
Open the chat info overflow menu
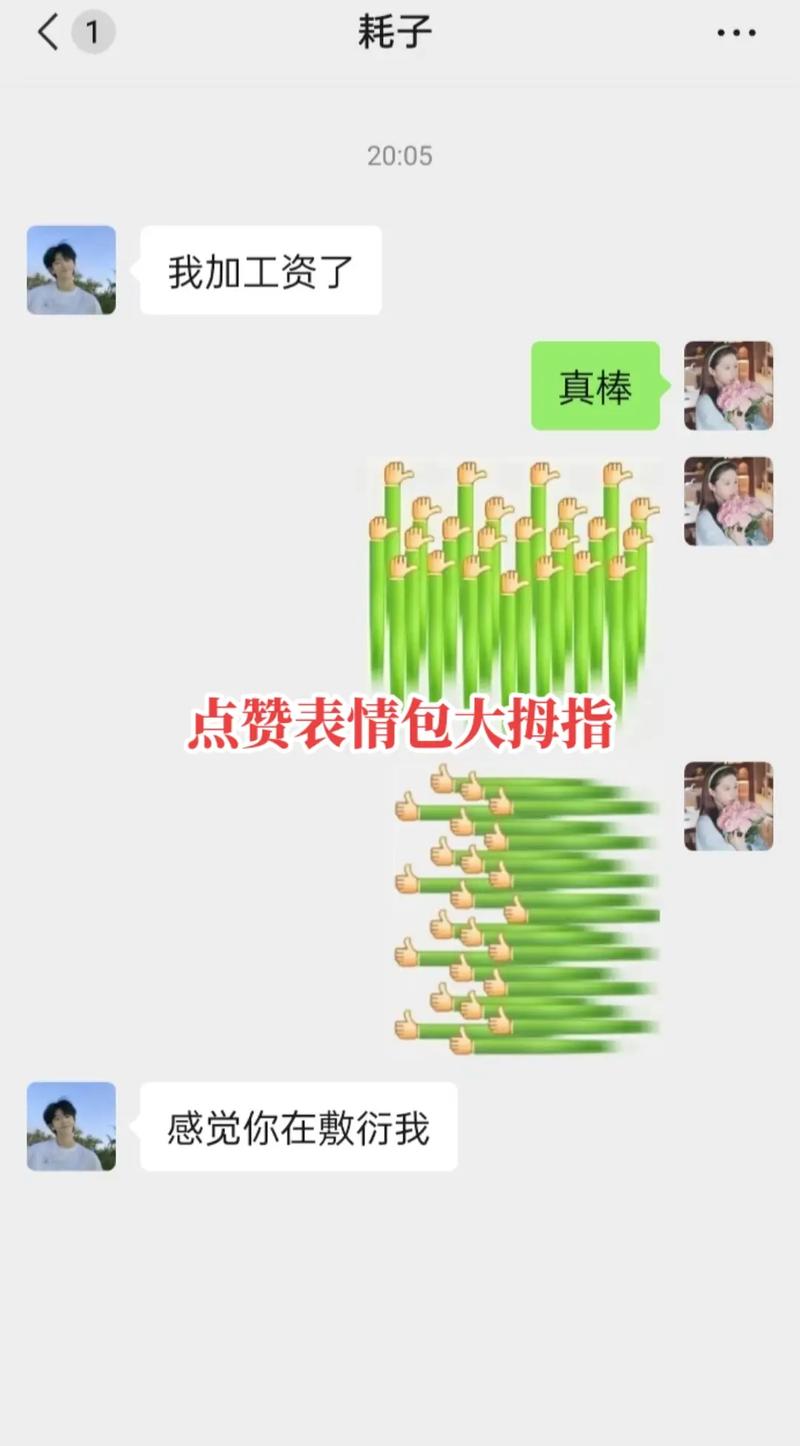(x=736, y=33)
